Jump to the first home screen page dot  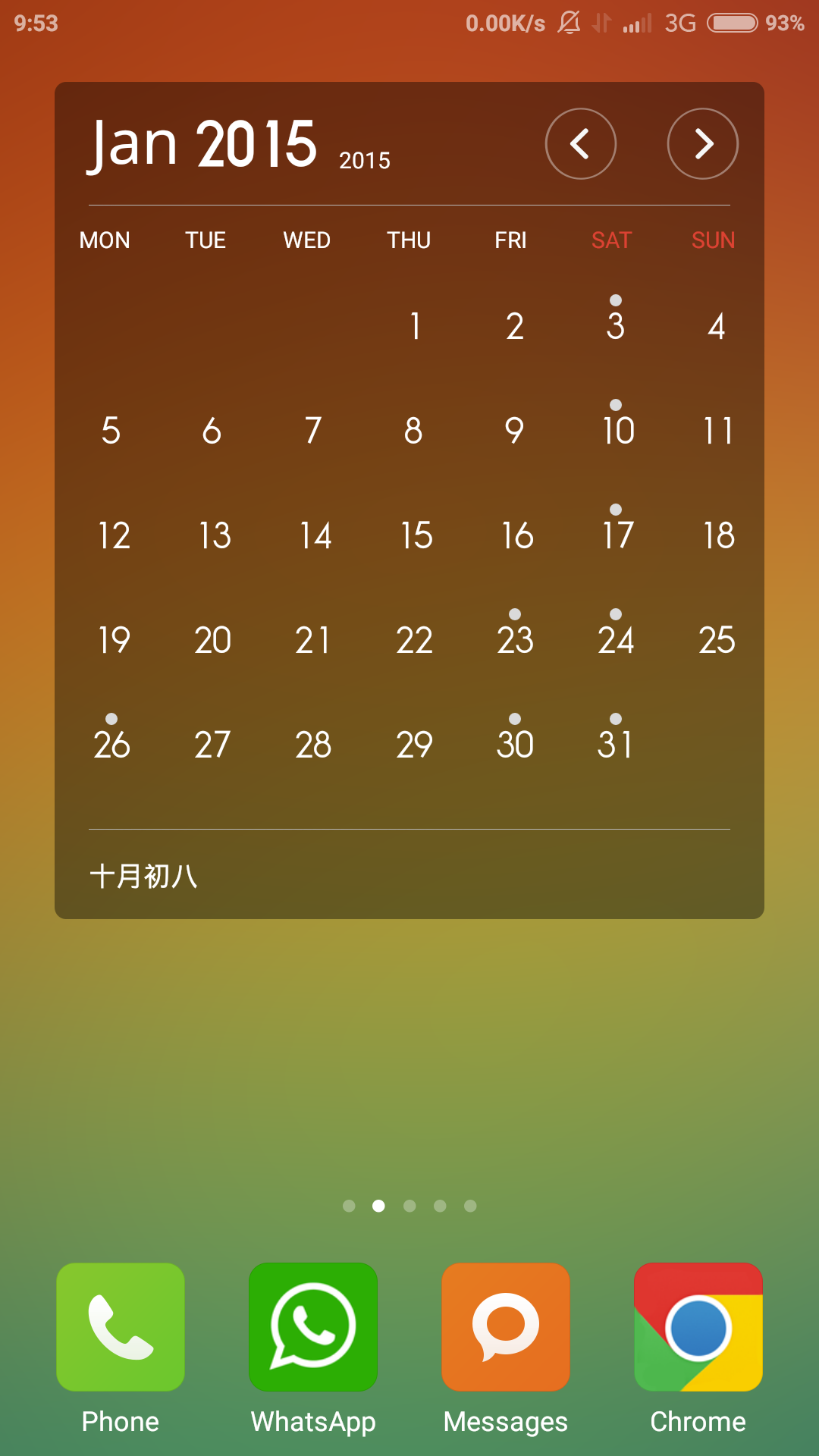(x=349, y=1206)
